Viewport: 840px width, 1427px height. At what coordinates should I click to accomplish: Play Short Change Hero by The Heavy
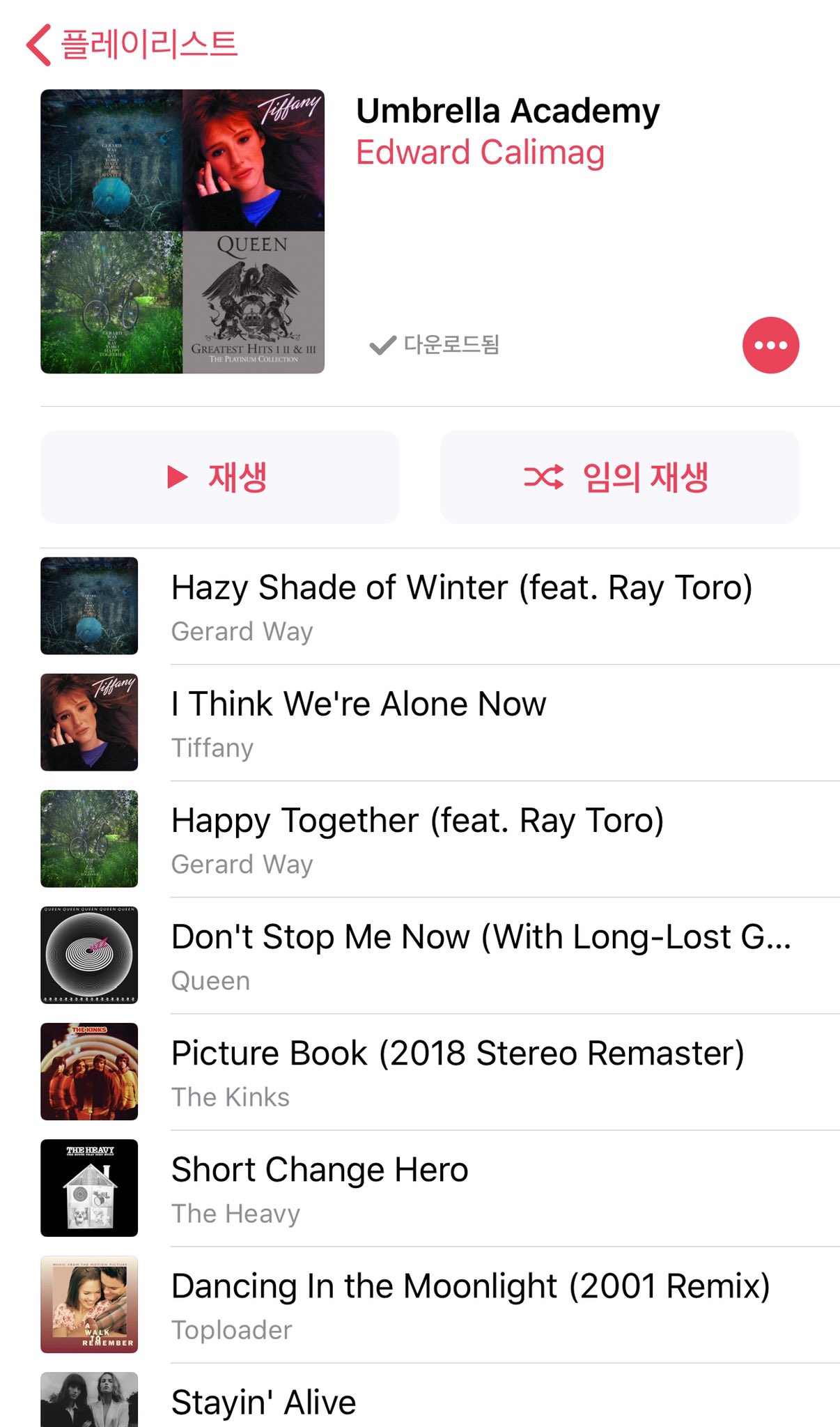click(440, 1188)
